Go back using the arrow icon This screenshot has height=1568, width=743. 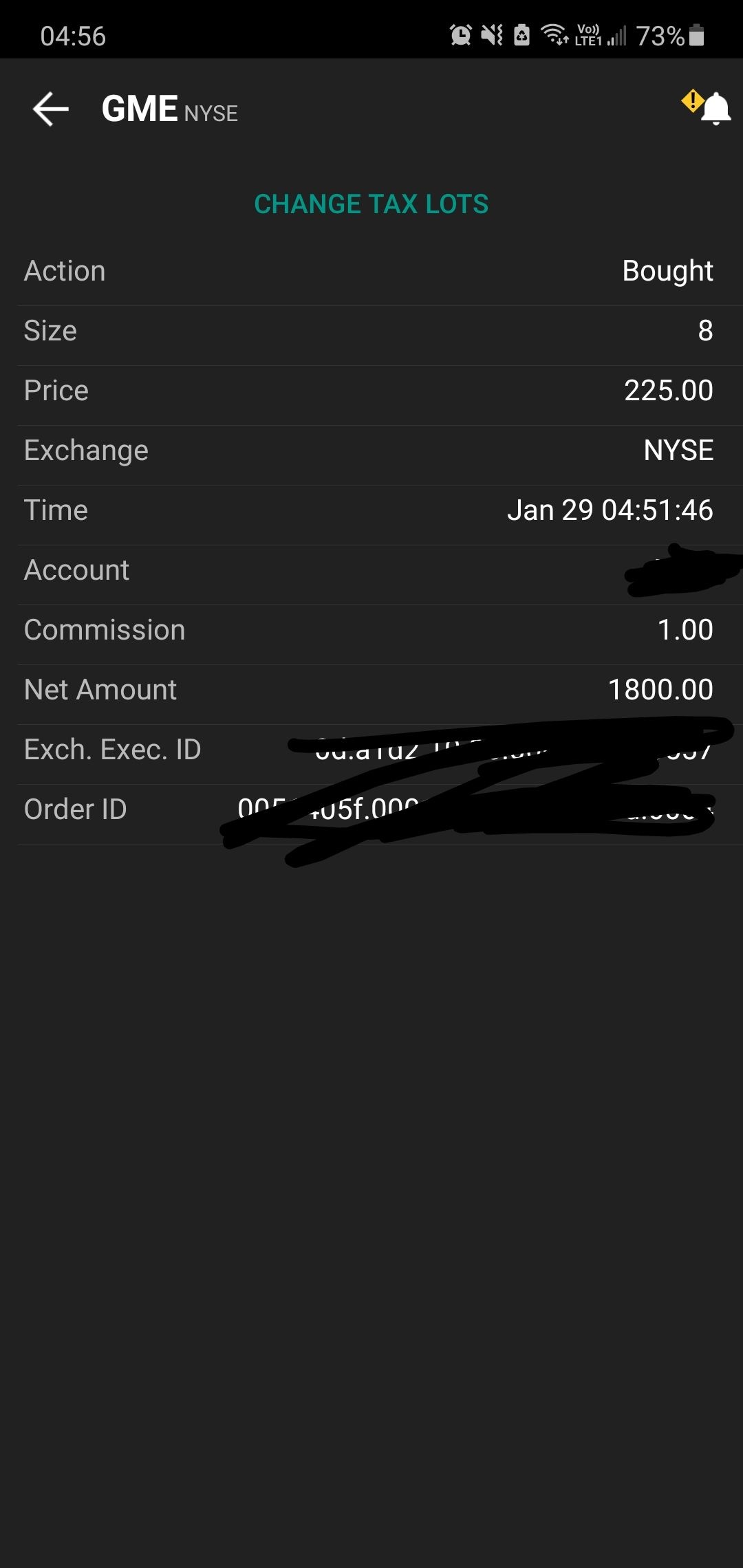(x=51, y=109)
